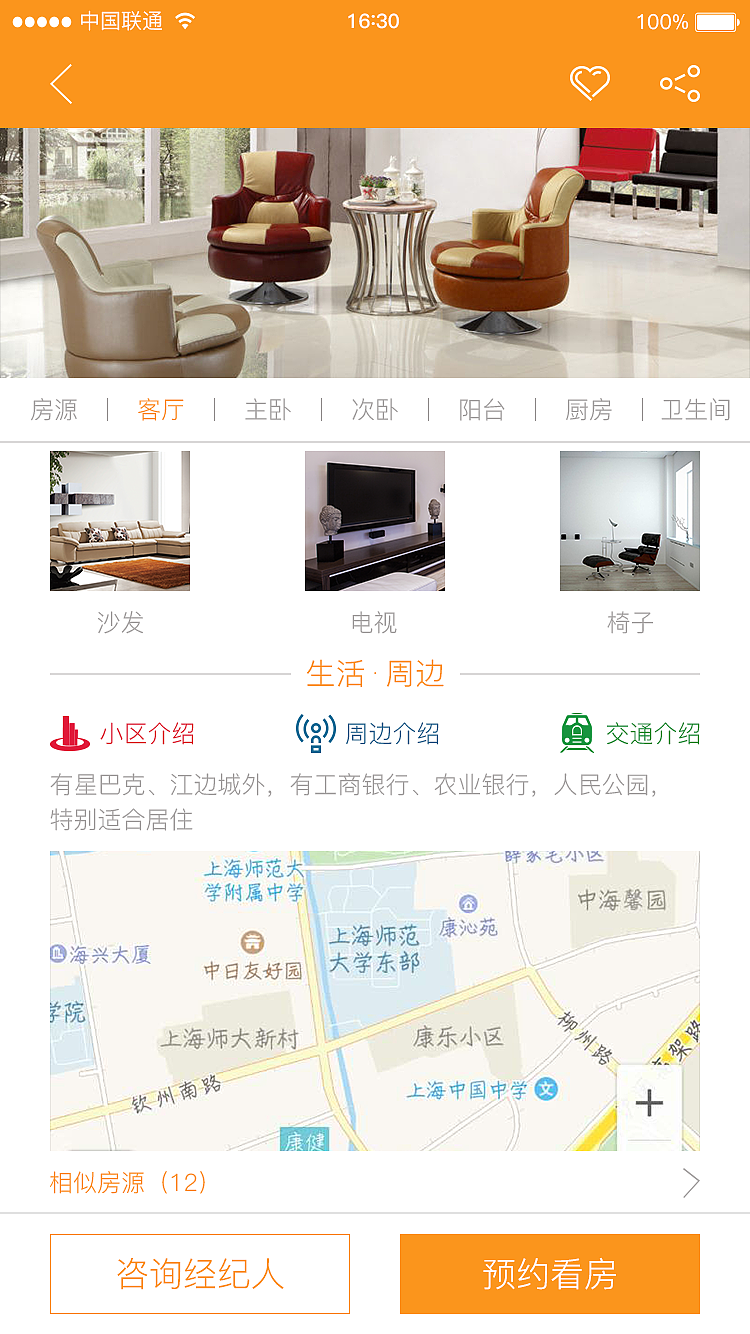750x1334 pixels.
Task: Switch to the 房源 tab
Action: 54,410
